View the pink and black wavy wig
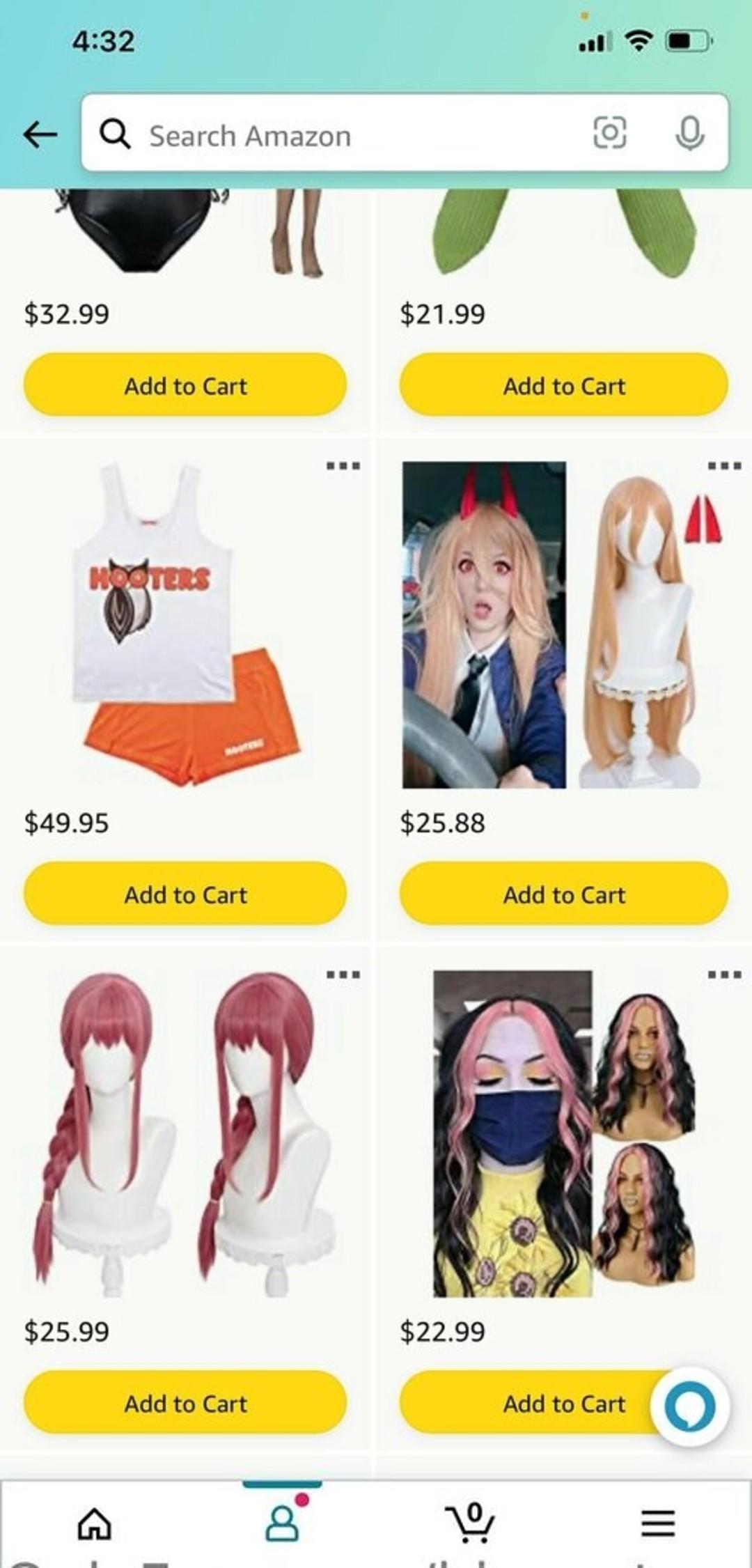Screen dimensions: 752x1568 (x=563, y=1133)
